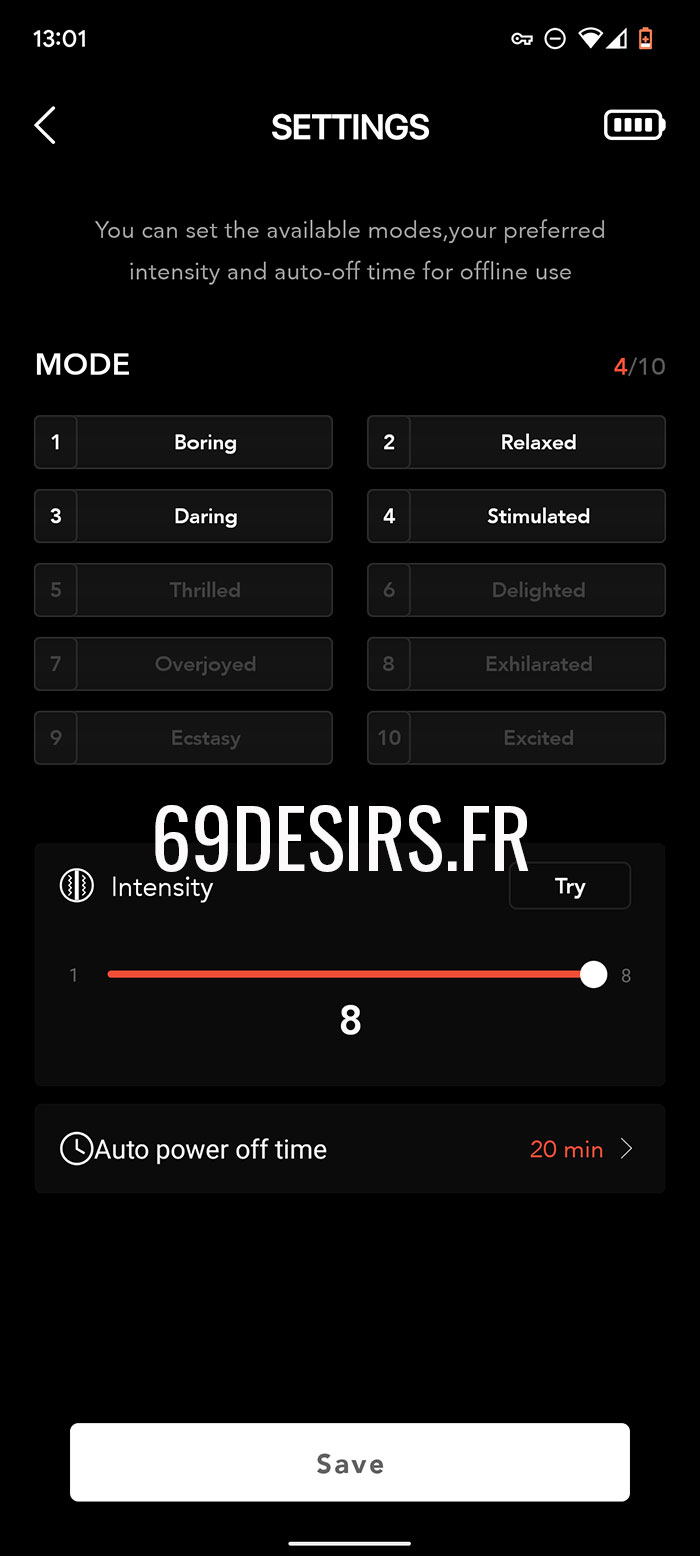Toggle the Daring mode
Viewport: 700px width, 1556px height.
(184, 516)
